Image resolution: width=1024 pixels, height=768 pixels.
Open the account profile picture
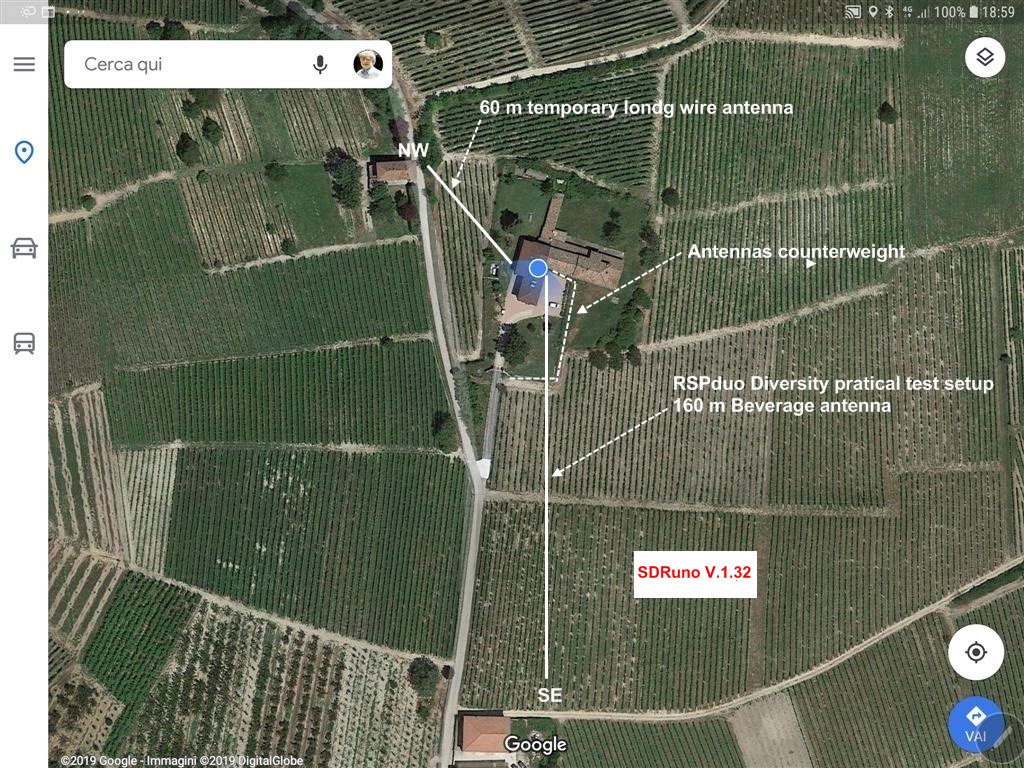click(368, 64)
